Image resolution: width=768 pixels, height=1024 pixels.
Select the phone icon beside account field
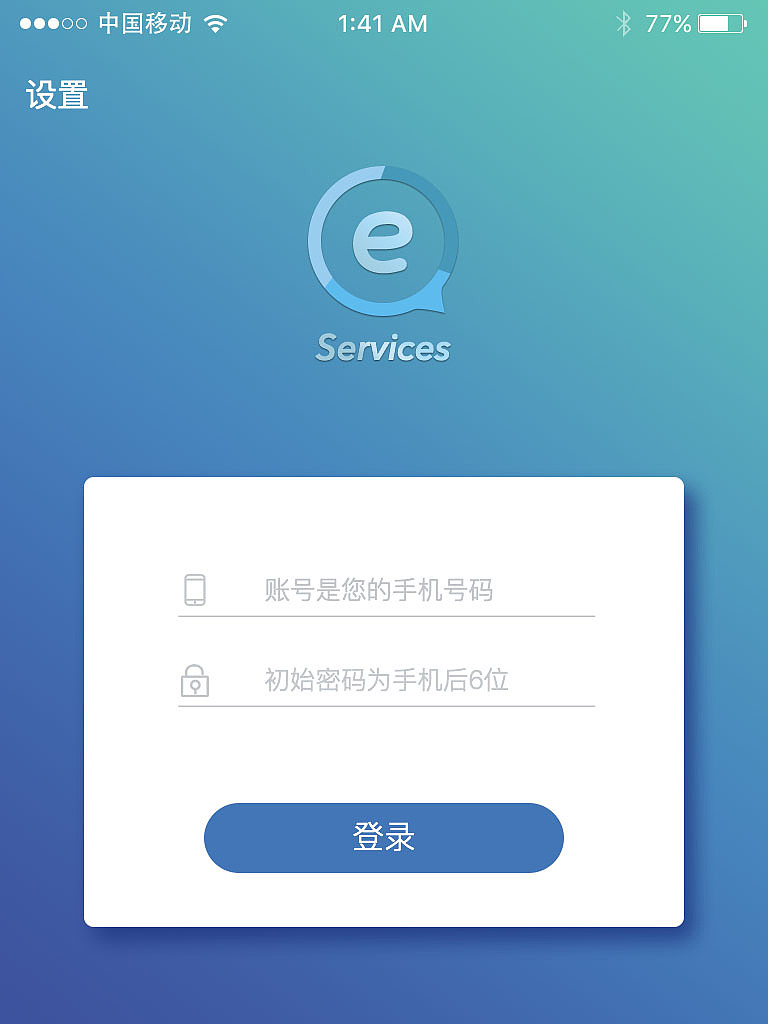(196, 589)
